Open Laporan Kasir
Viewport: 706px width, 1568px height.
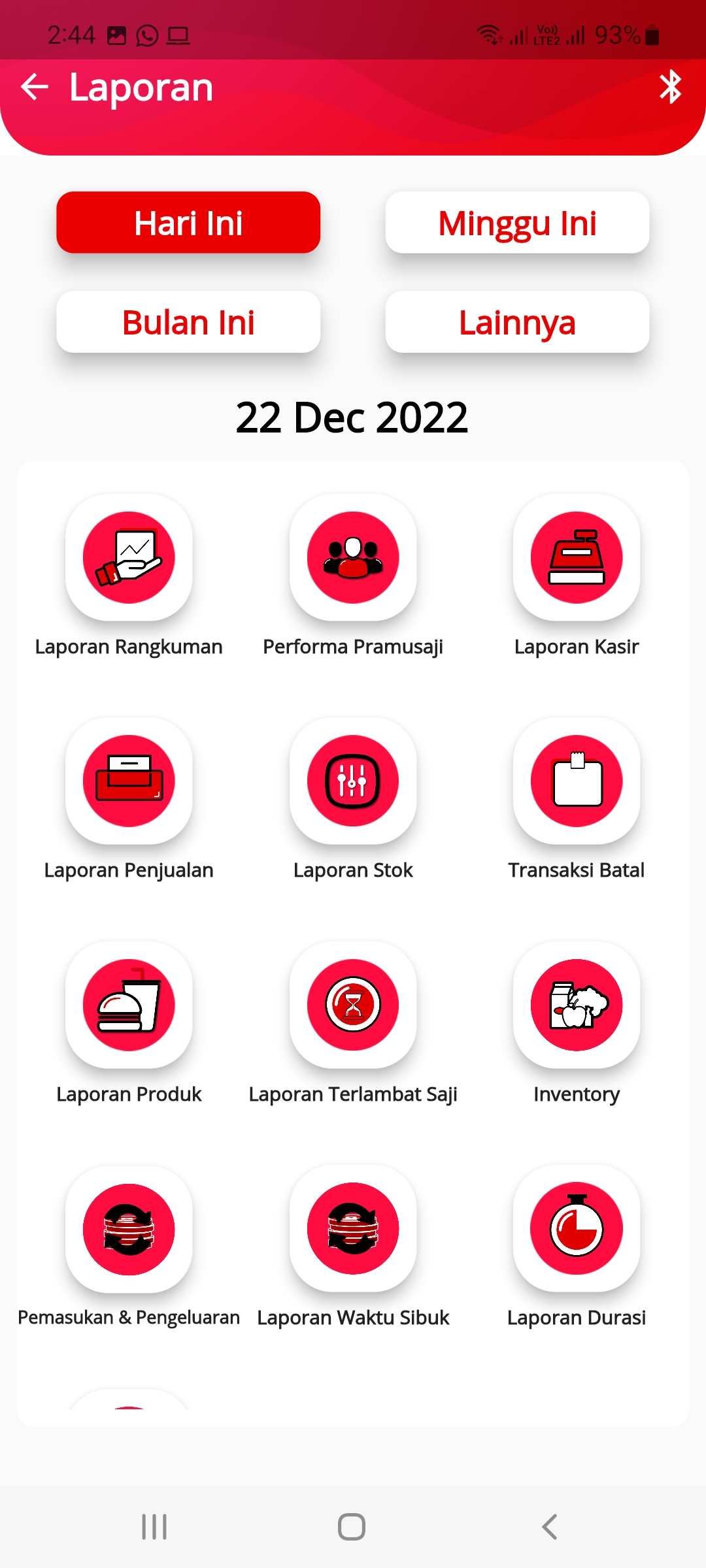(x=577, y=557)
